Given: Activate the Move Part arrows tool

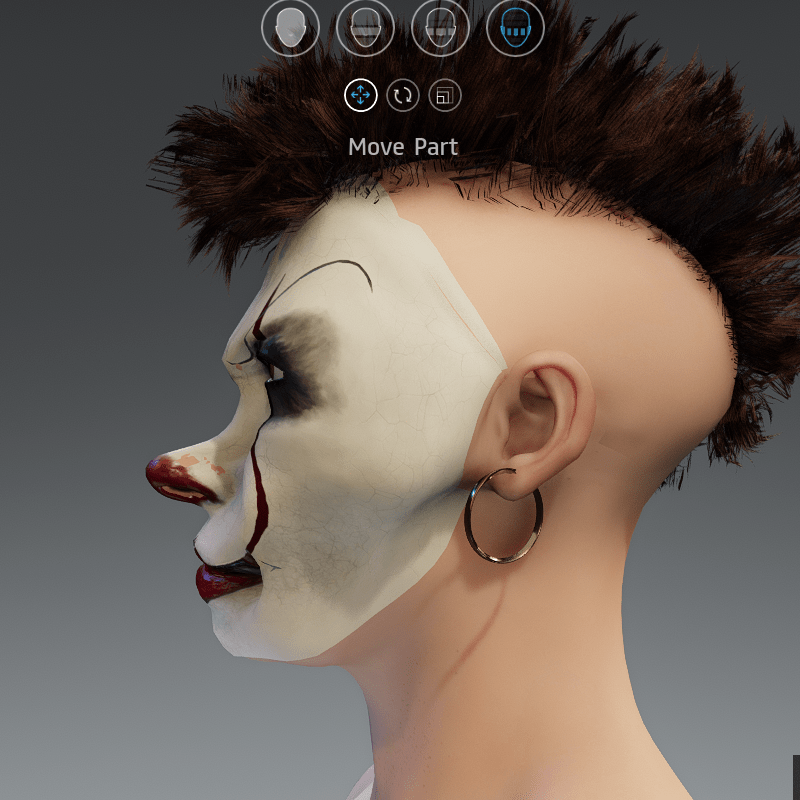Looking at the screenshot, I should click(x=359, y=96).
